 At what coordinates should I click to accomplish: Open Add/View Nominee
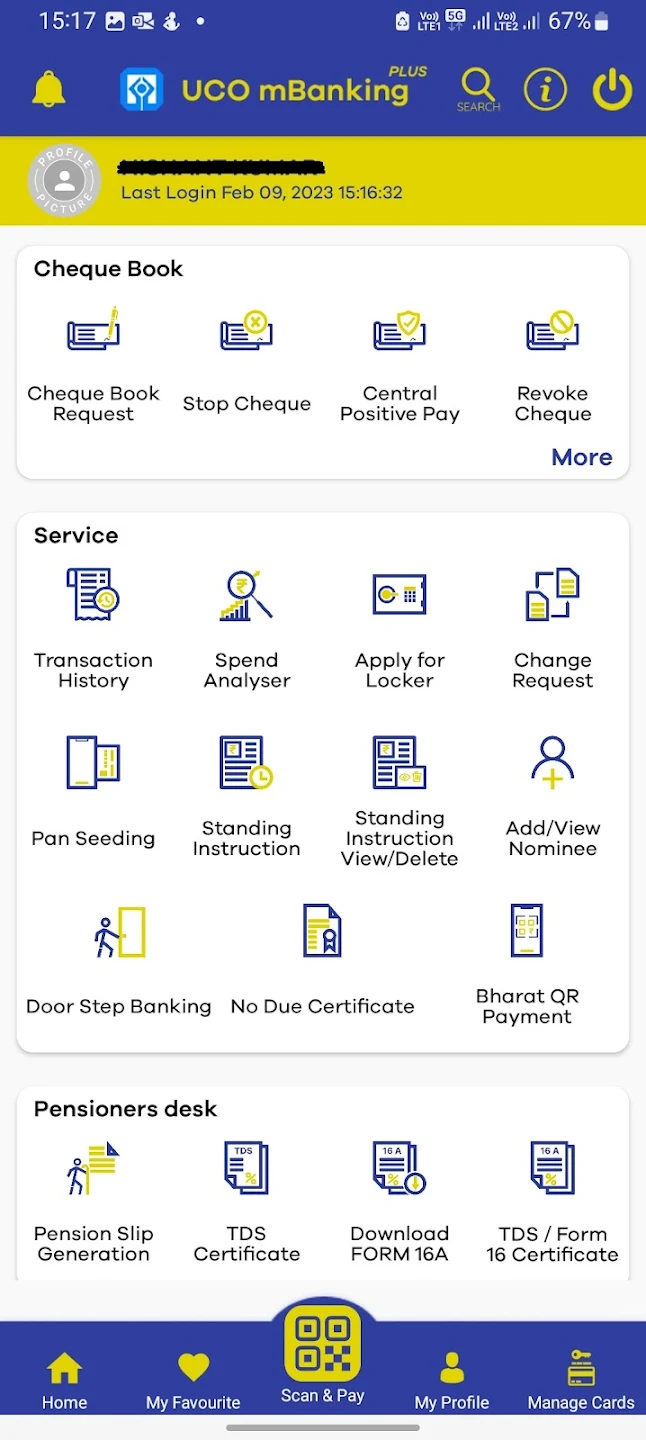point(552,796)
